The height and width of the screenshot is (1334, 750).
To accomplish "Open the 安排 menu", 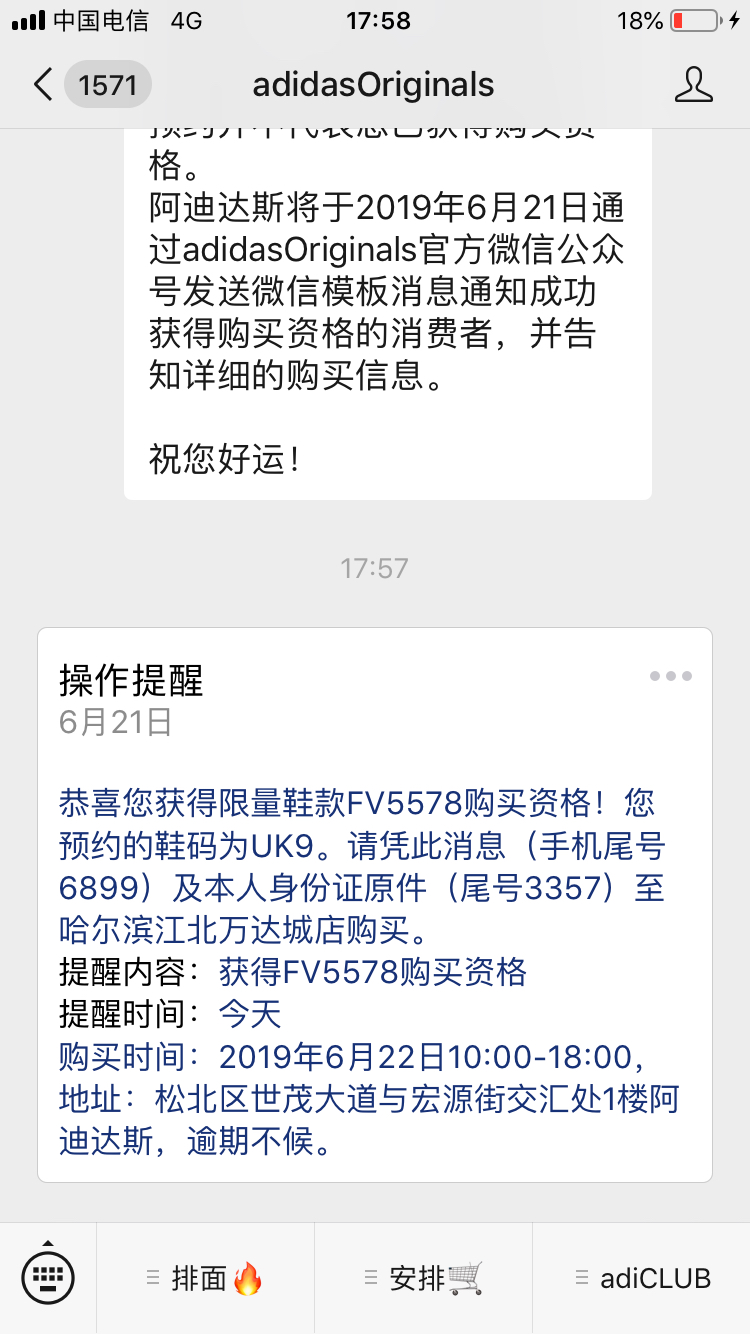I will click(x=423, y=1278).
